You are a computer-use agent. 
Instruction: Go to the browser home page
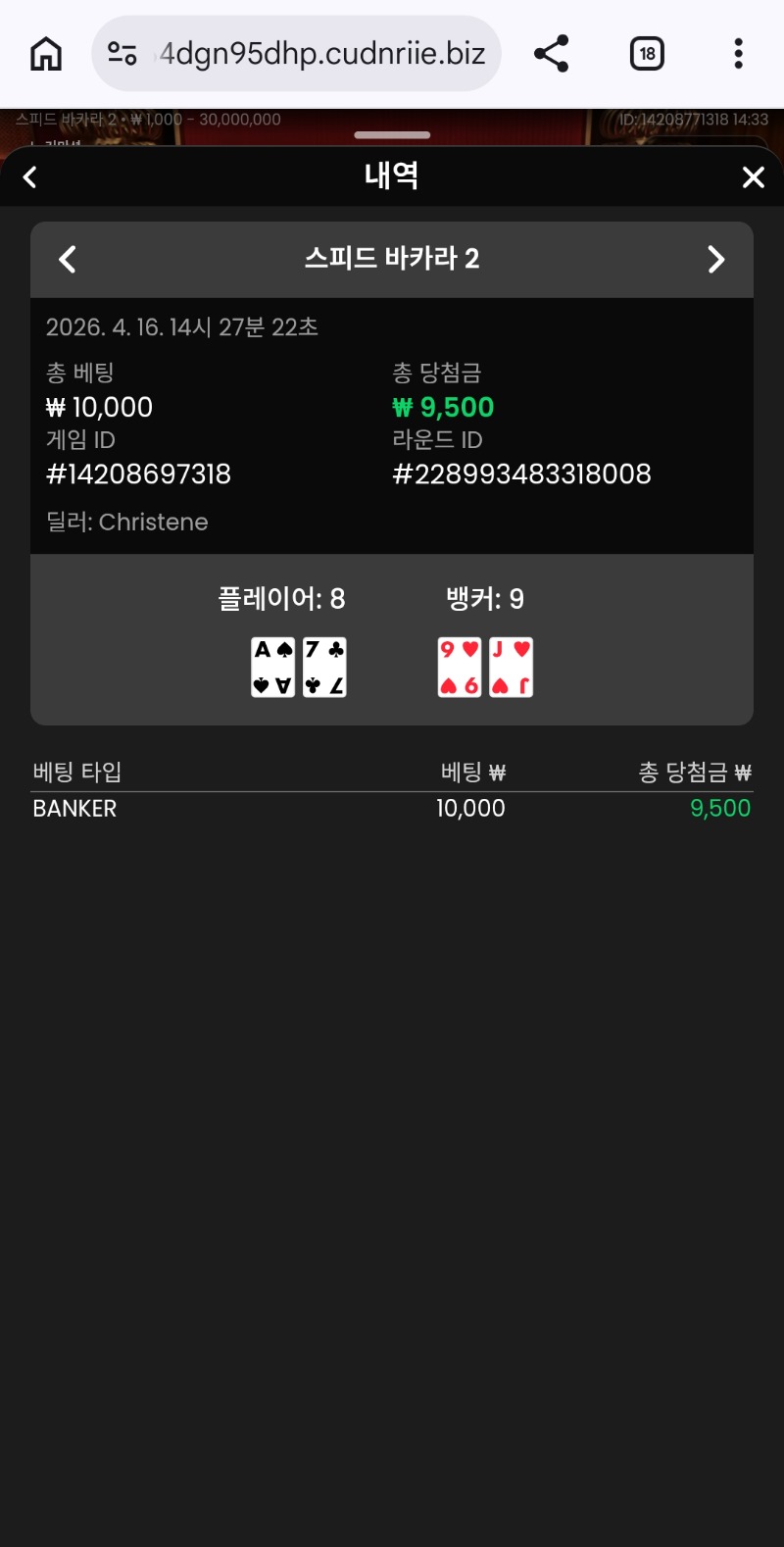pyautogui.click(x=46, y=54)
